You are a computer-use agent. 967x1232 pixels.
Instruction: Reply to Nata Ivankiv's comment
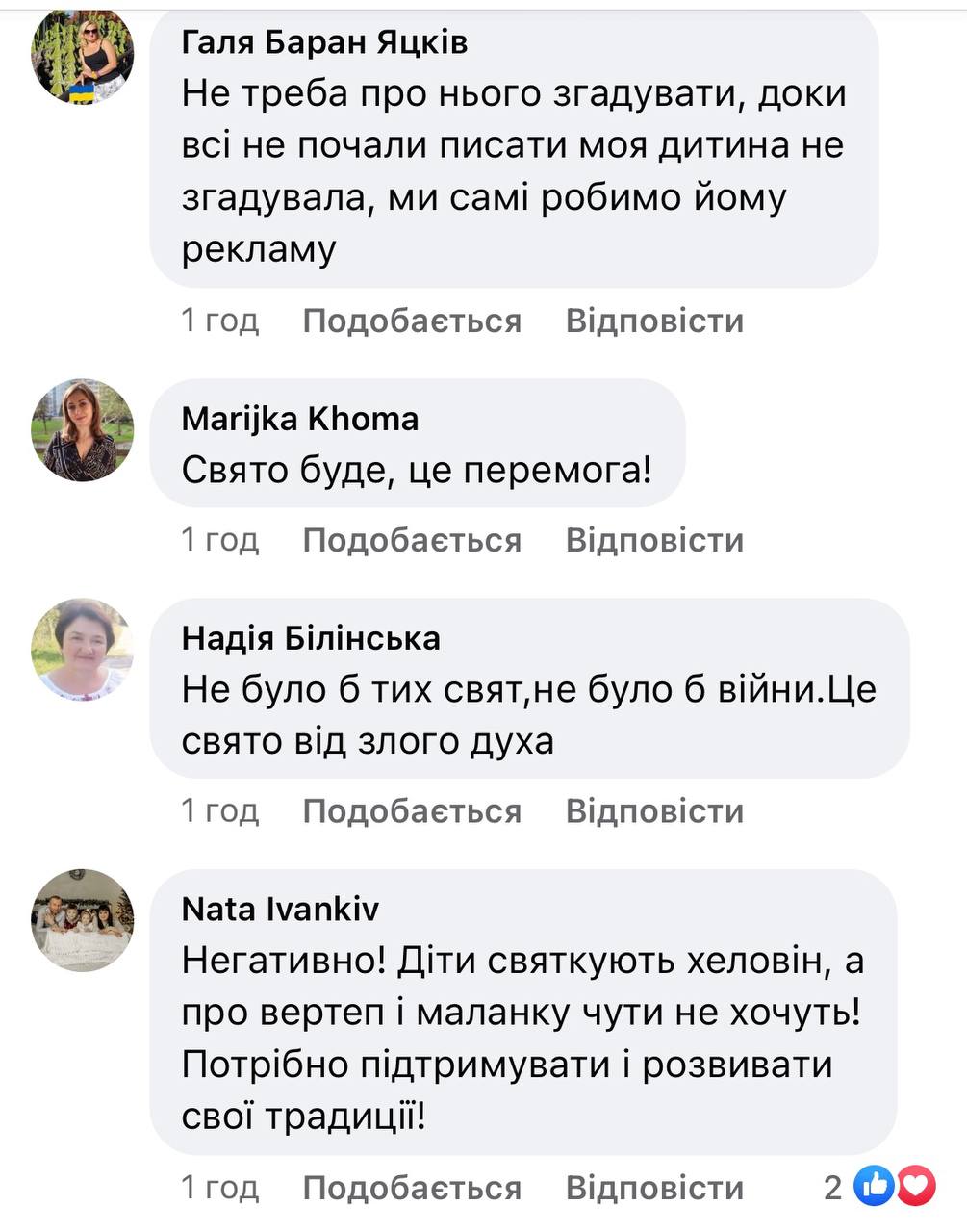tap(654, 1188)
